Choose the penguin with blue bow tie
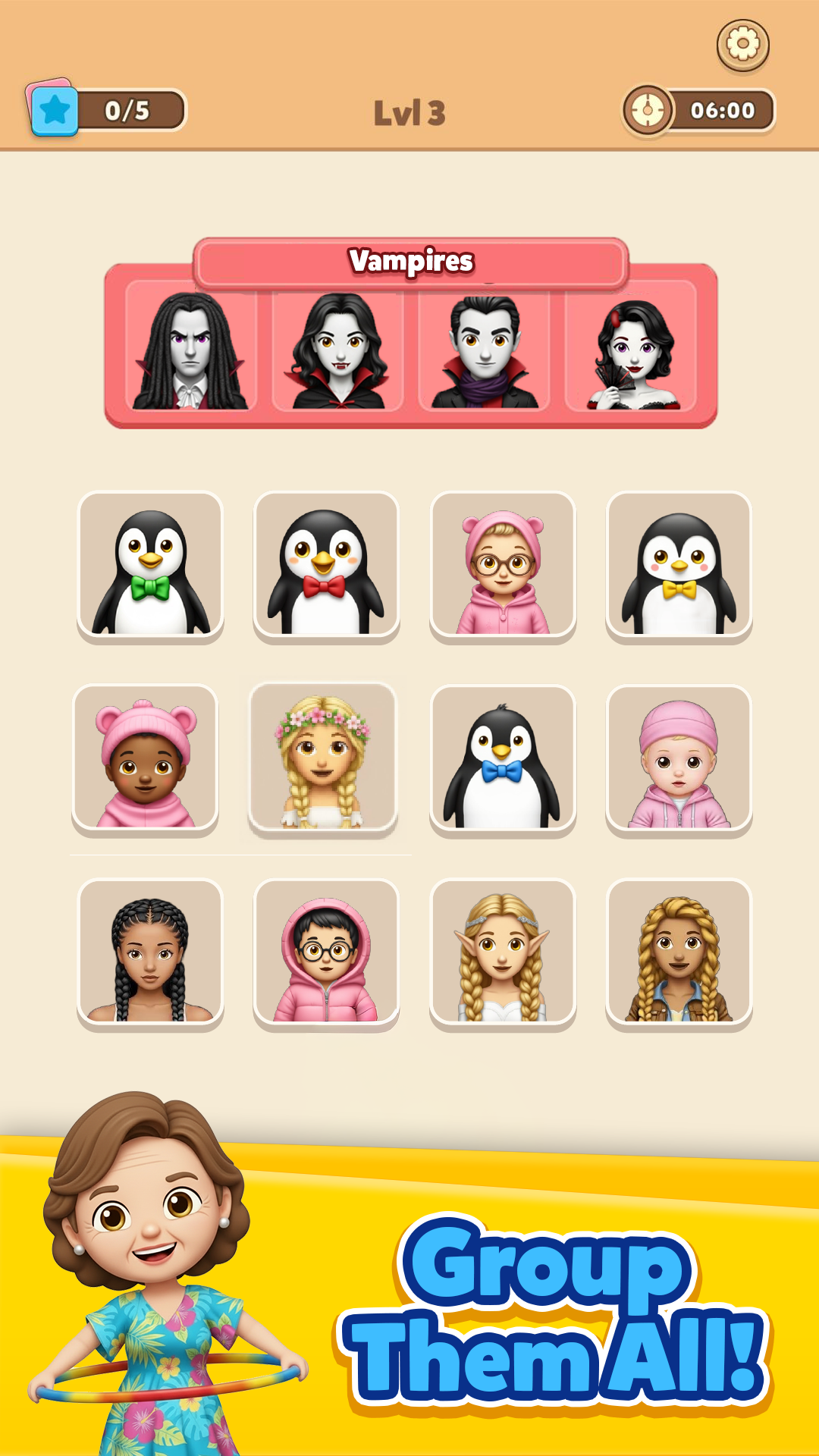The image size is (819, 1456). [x=502, y=760]
